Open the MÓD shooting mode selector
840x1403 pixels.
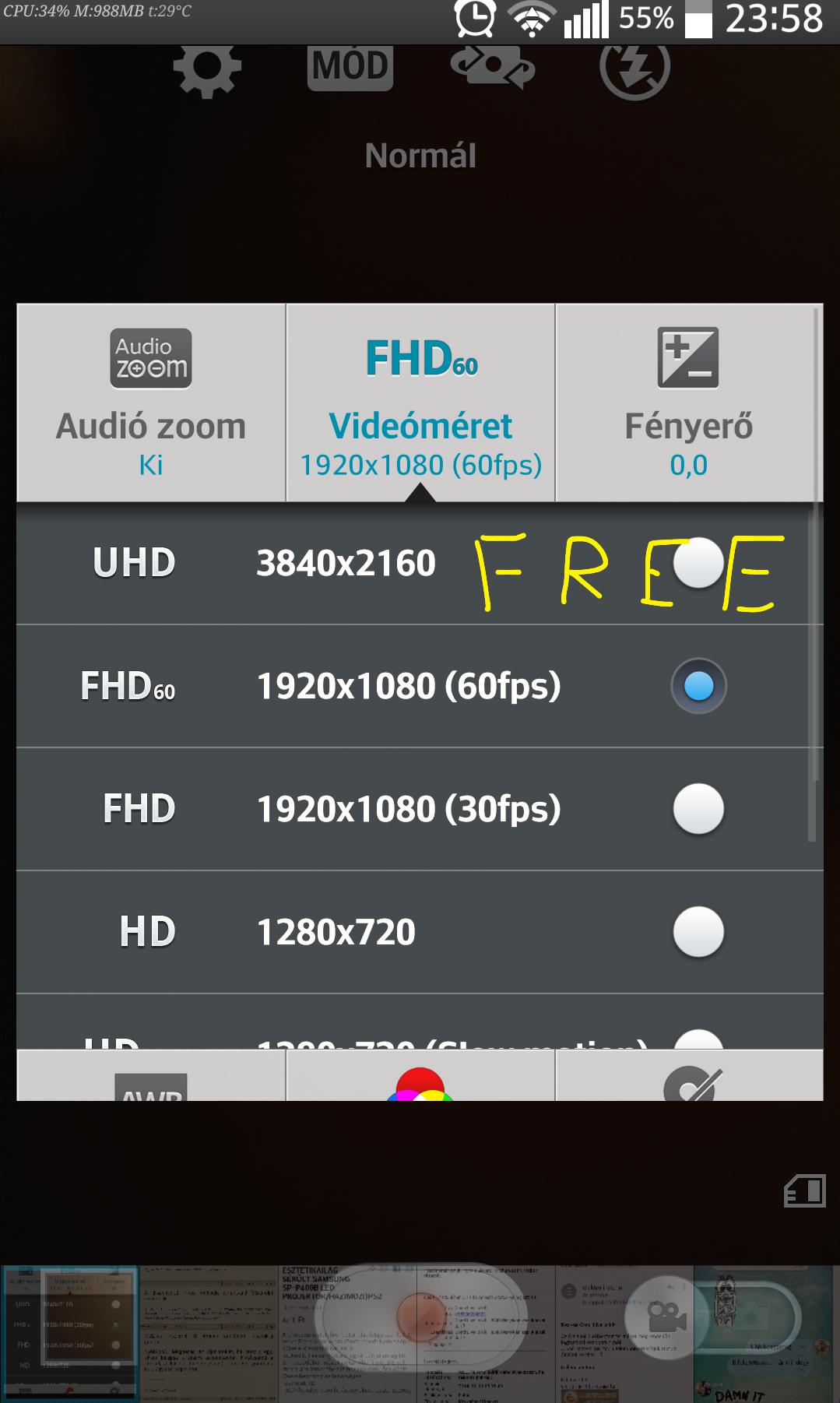click(350, 67)
